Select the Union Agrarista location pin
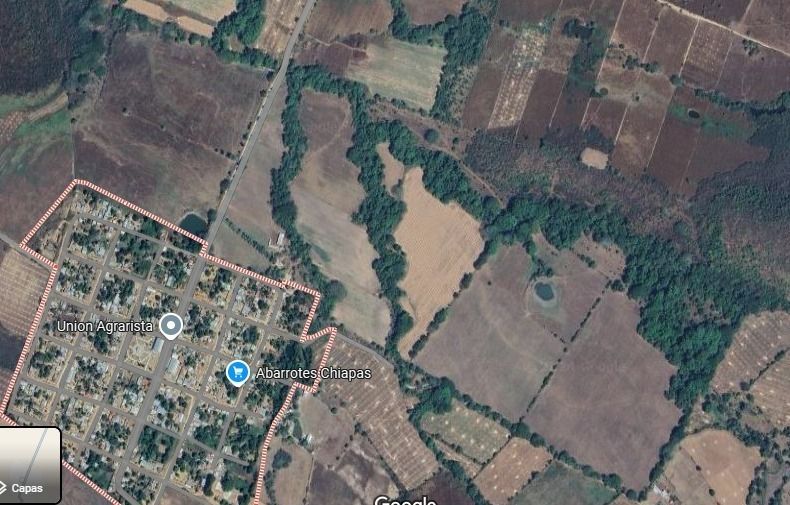The height and width of the screenshot is (505, 790). 172,325
